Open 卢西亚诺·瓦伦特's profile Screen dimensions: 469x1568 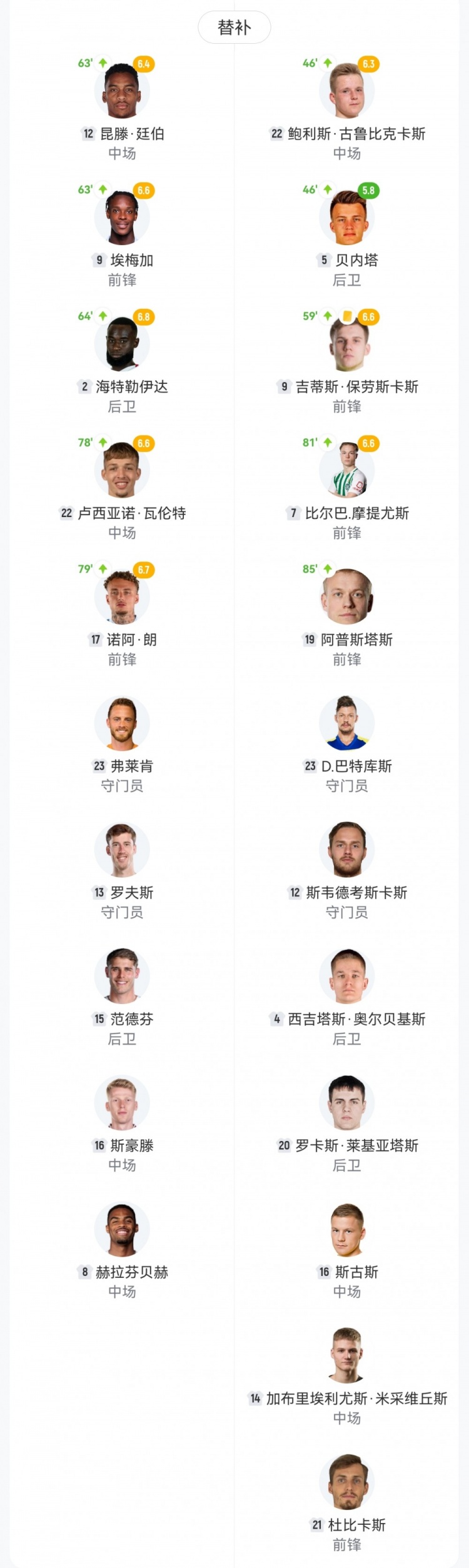click(x=122, y=471)
